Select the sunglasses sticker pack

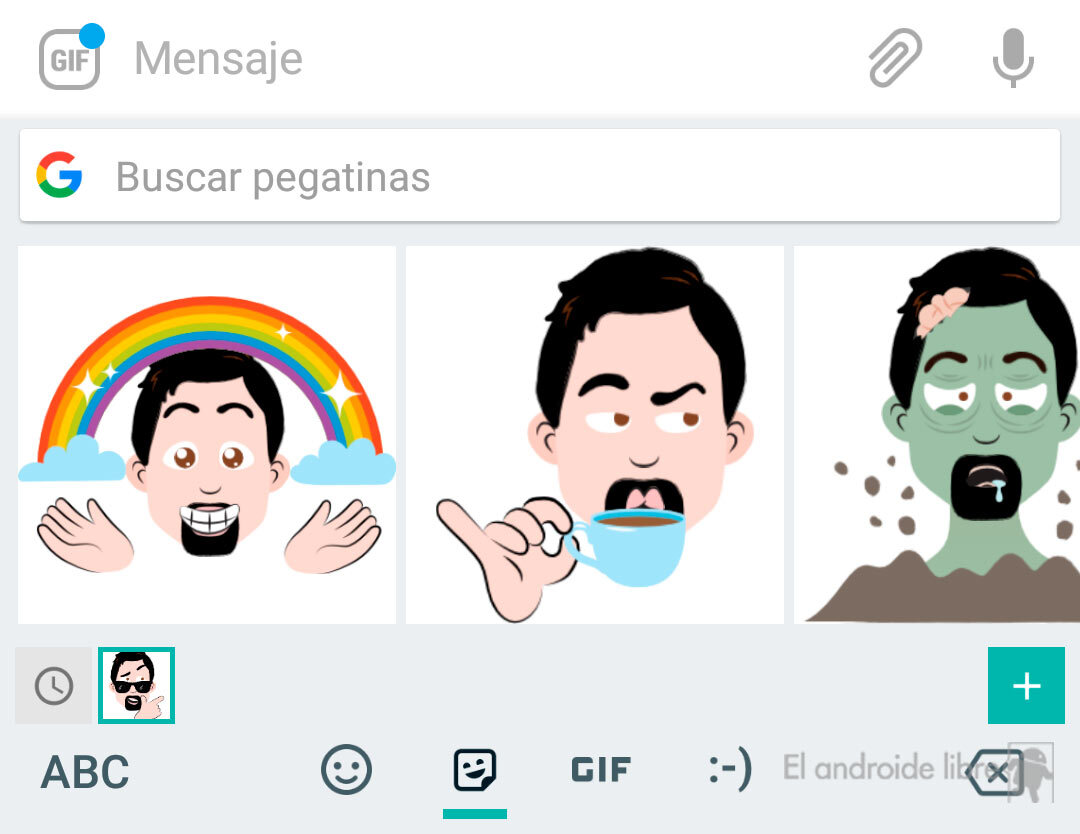point(137,686)
